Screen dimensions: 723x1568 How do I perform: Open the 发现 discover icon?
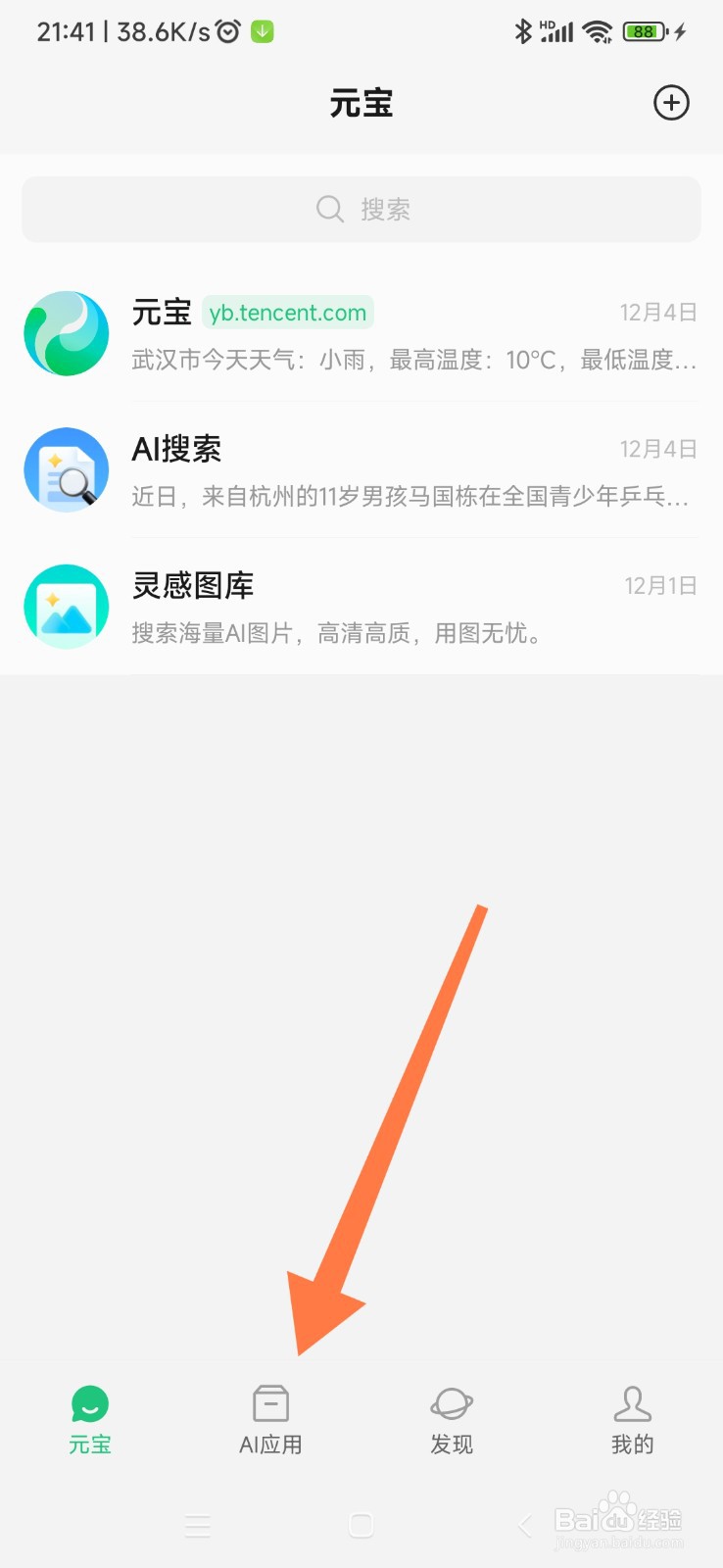point(452,1403)
